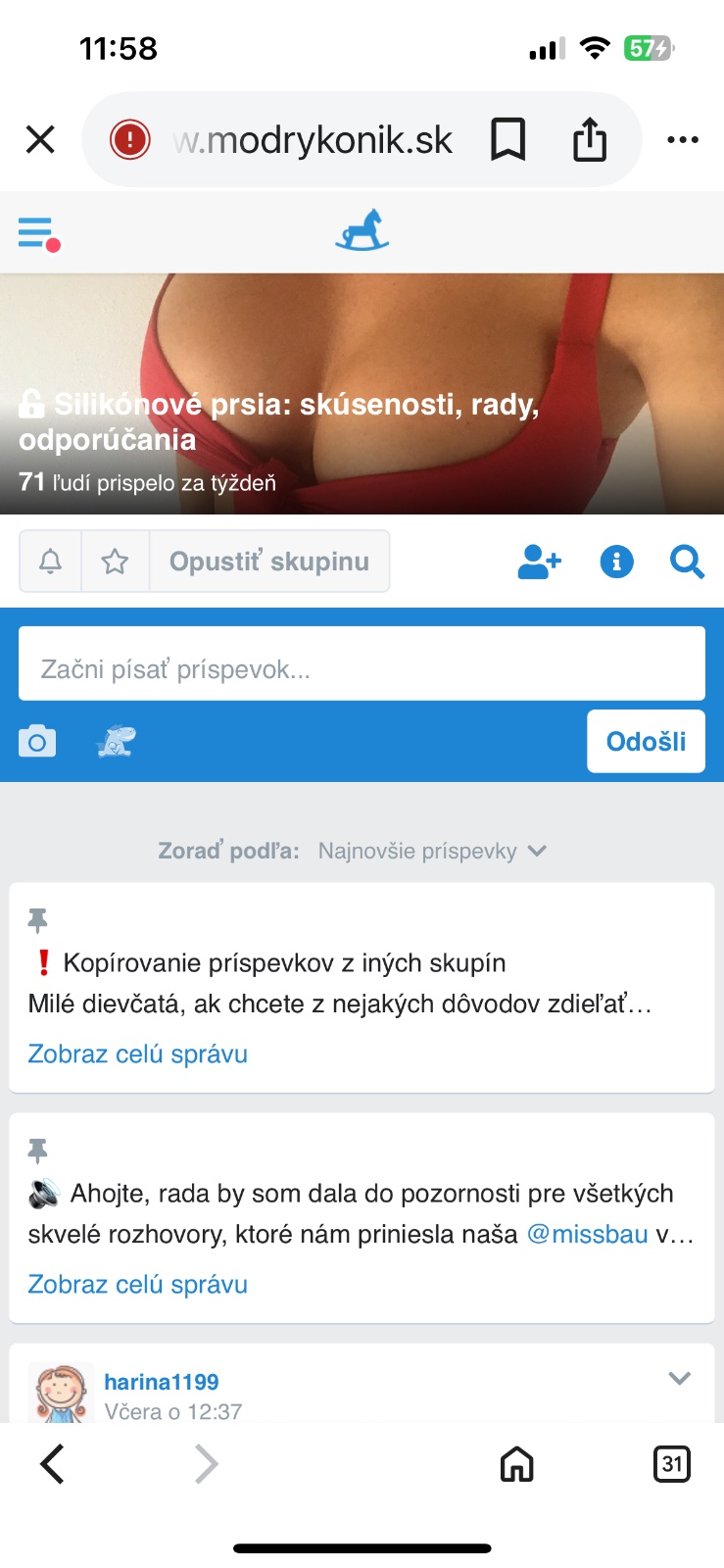
Task: Tap Opustiť skupinu to leave group
Action: (x=269, y=562)
